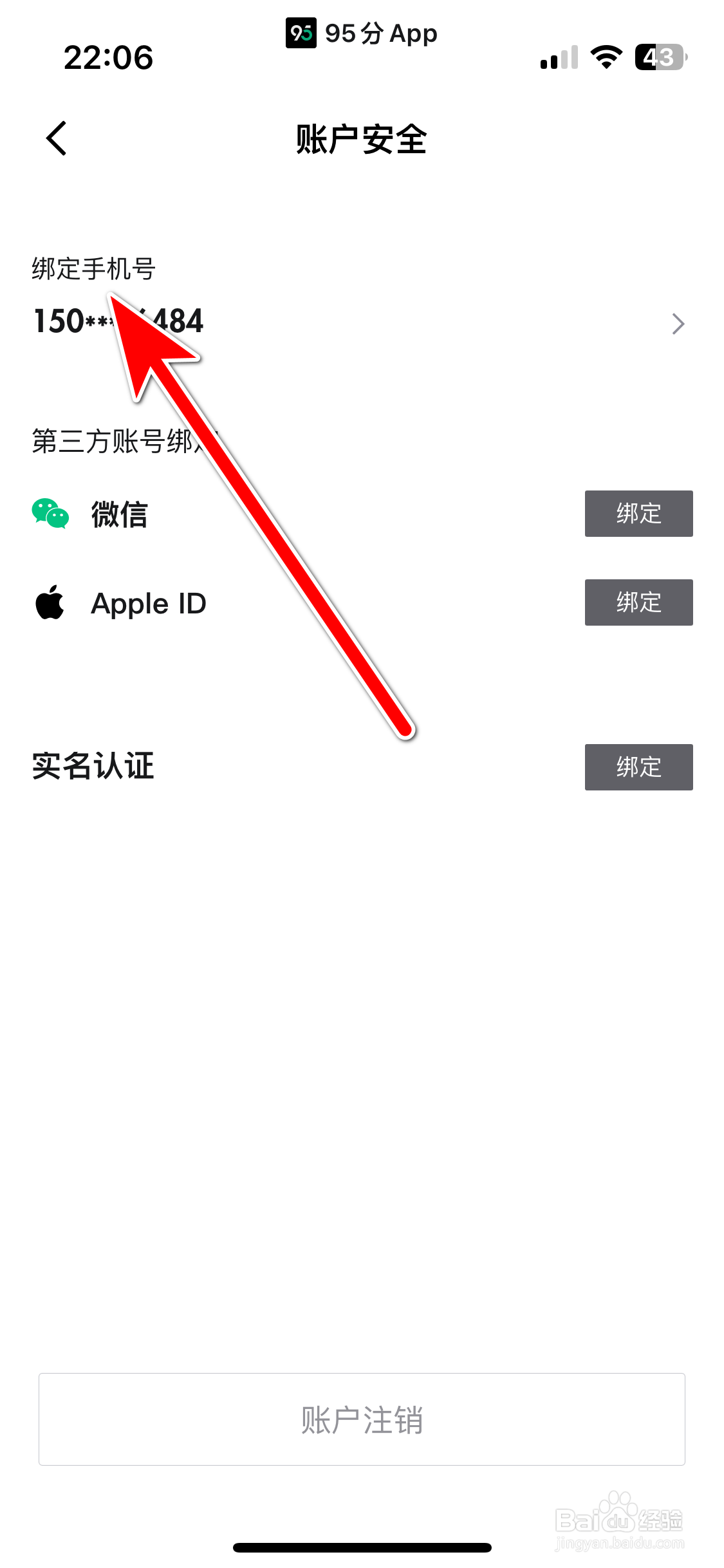
Task: Select the 账户安全 title bar
Action: pos(362,139)
